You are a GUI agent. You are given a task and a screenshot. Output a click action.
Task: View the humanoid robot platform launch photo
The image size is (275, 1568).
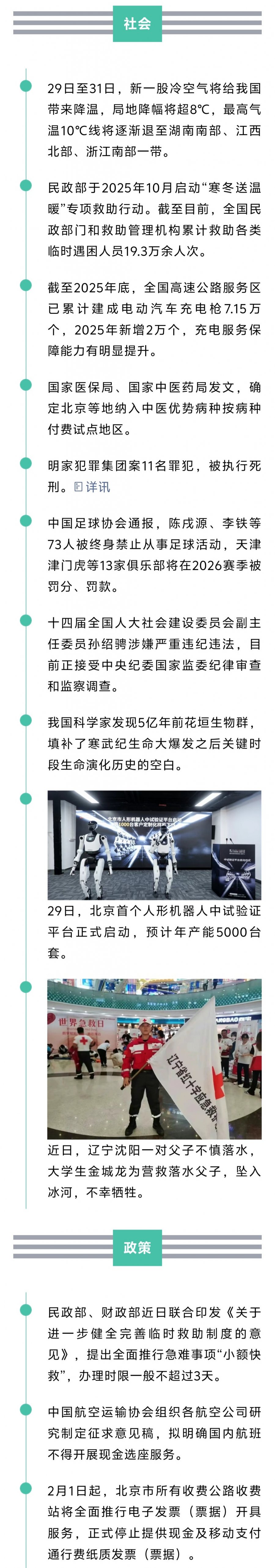pyautogui.click(x=155, y=845)
